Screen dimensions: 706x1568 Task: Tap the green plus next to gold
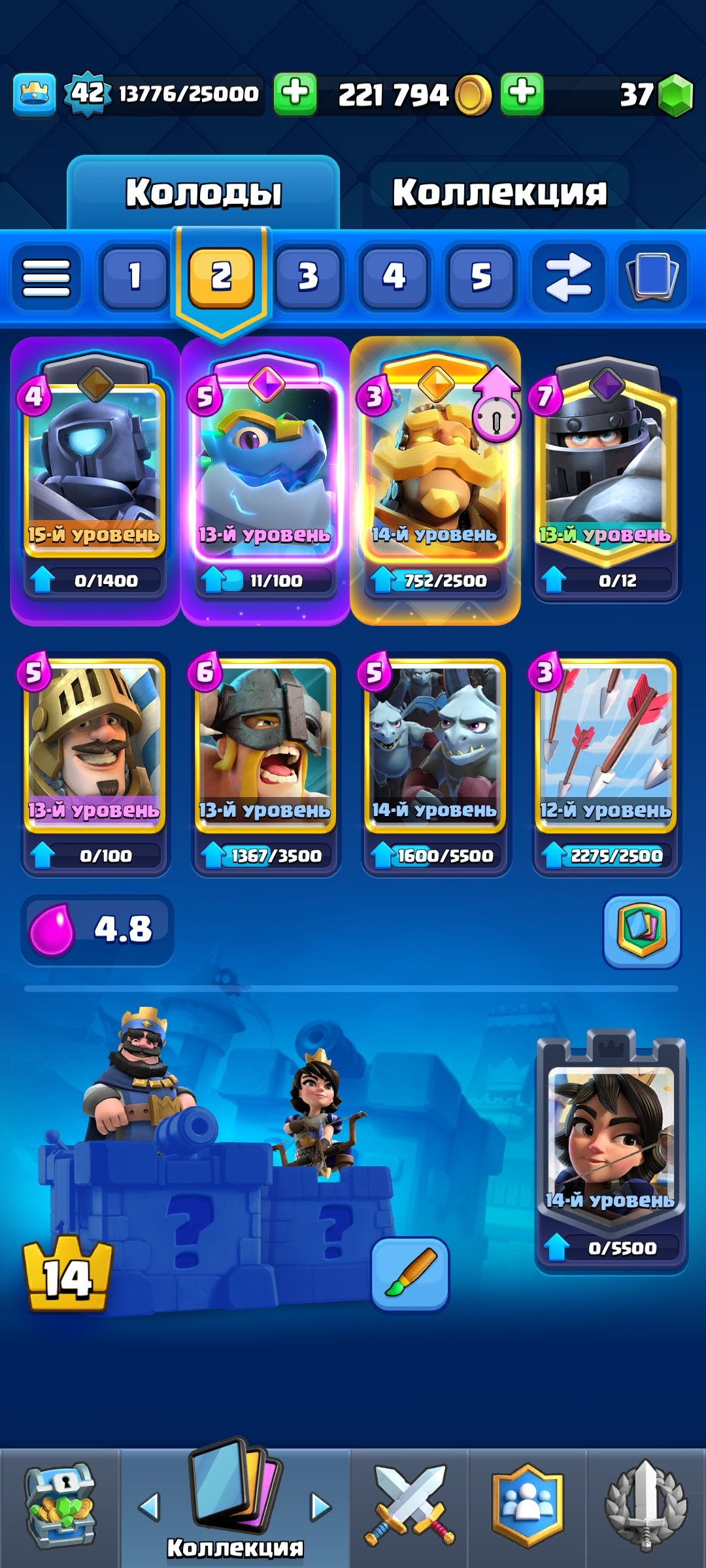pos(522,94)
